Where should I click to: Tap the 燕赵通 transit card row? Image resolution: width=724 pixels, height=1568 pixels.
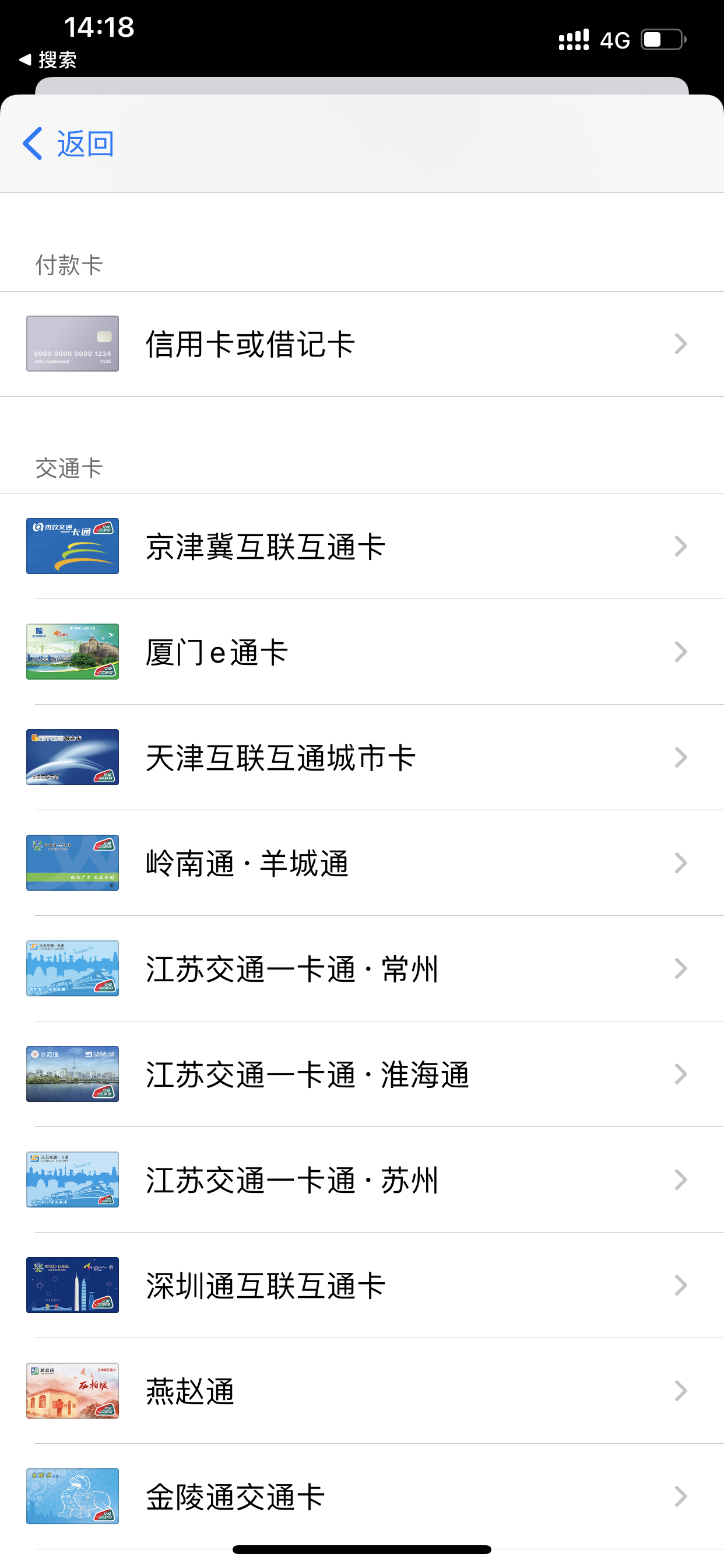coord(361,1391)
